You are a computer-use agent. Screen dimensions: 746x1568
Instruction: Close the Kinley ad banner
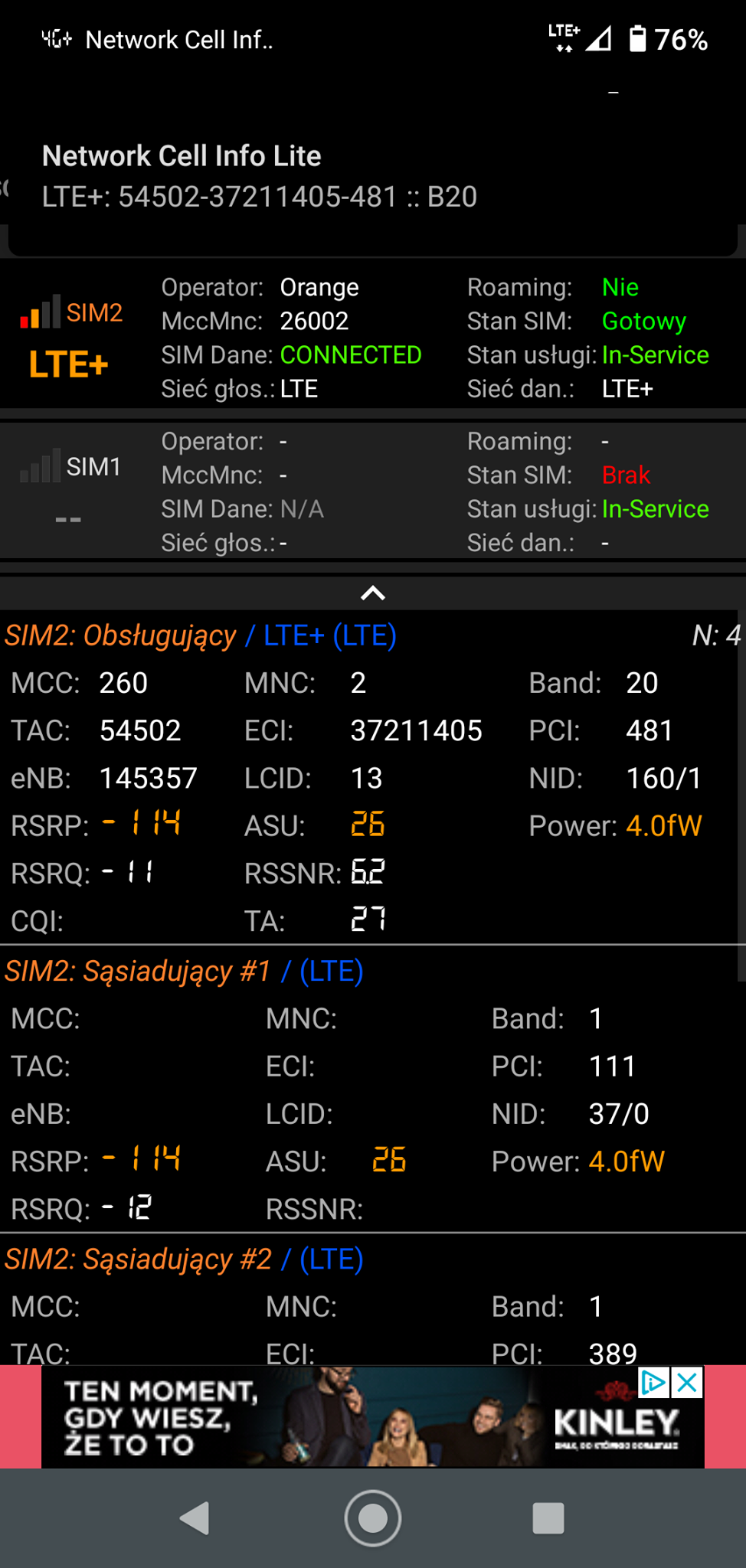click(688, 1383)
